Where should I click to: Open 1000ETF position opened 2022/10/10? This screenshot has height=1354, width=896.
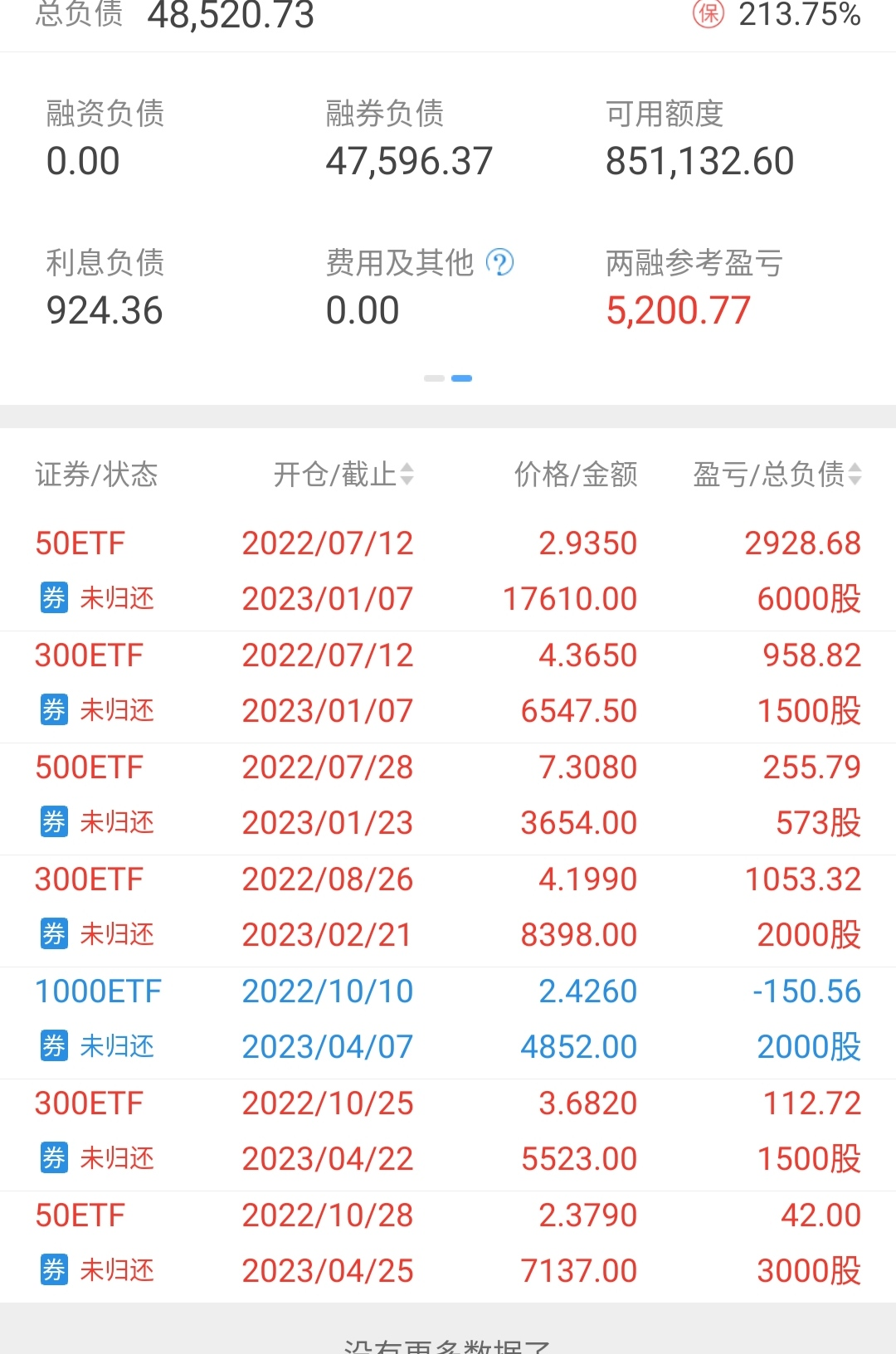(x=448, y=1020)
